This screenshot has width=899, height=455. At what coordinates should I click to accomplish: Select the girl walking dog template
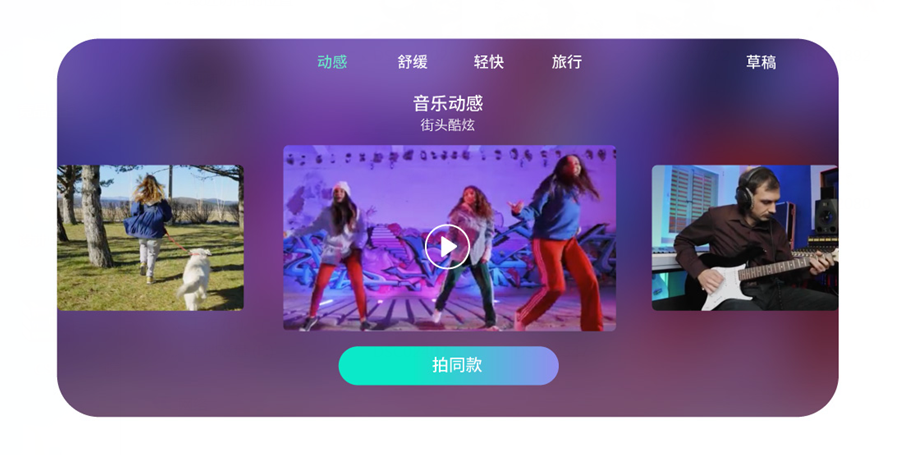click(x=150, y=238)
